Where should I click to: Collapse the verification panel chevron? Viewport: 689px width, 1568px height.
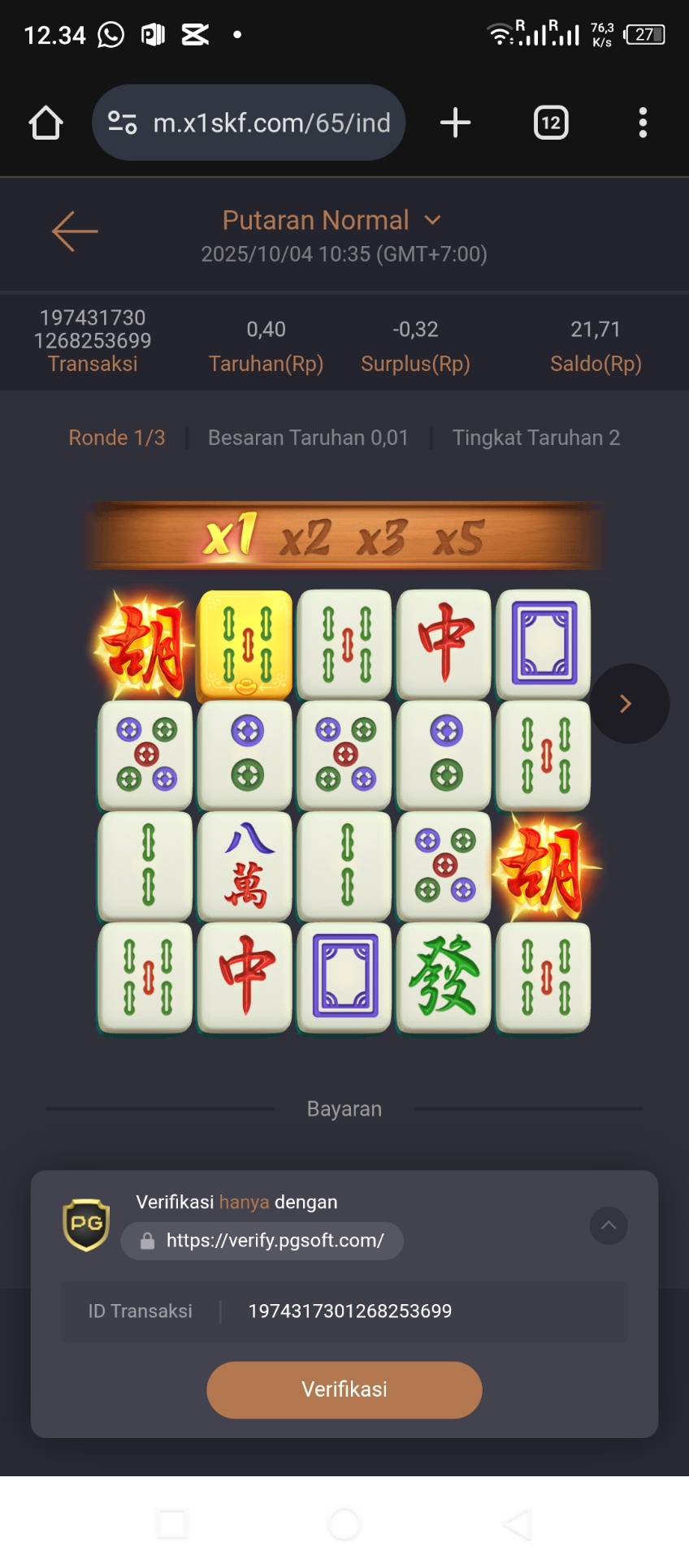tap(609, 1225)
